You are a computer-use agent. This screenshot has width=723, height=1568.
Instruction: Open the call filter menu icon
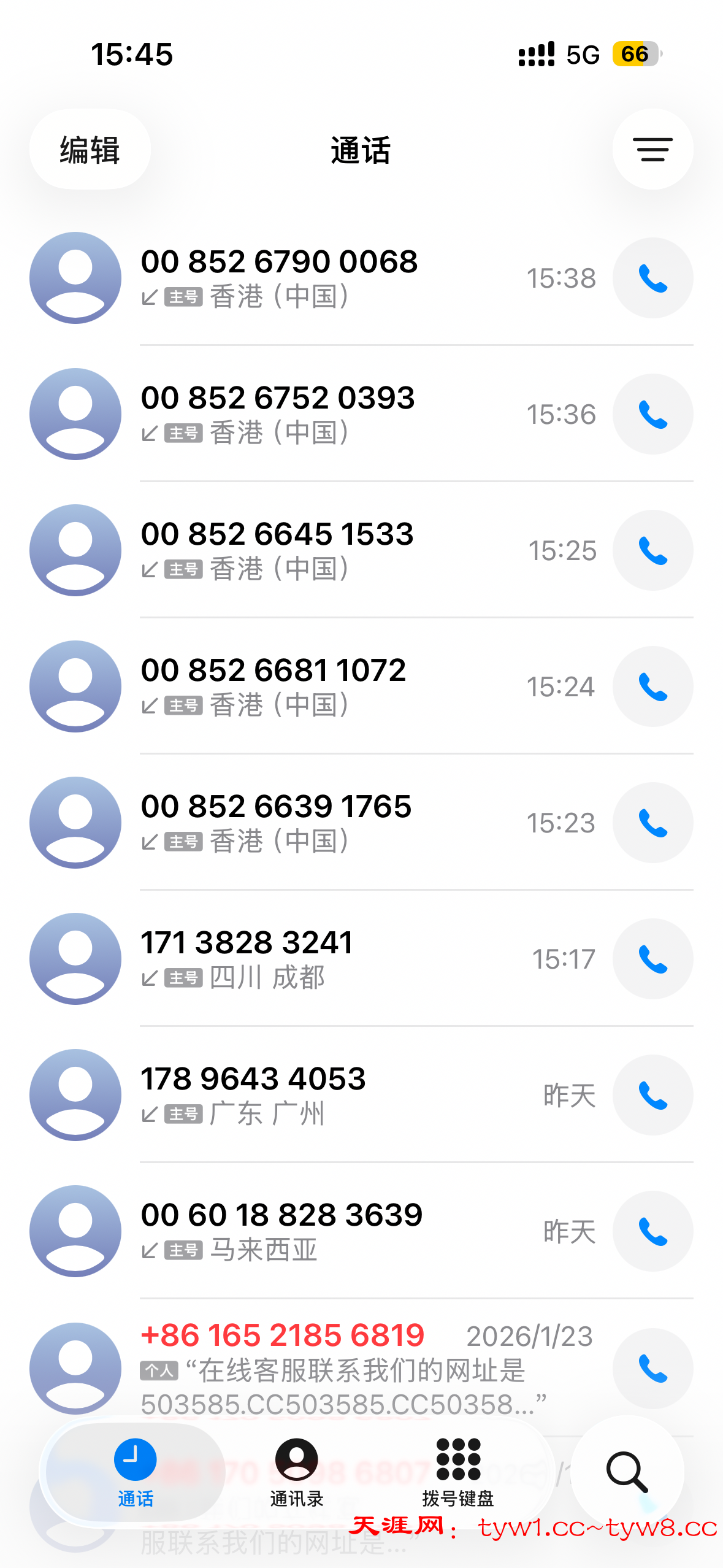[652, 150]
